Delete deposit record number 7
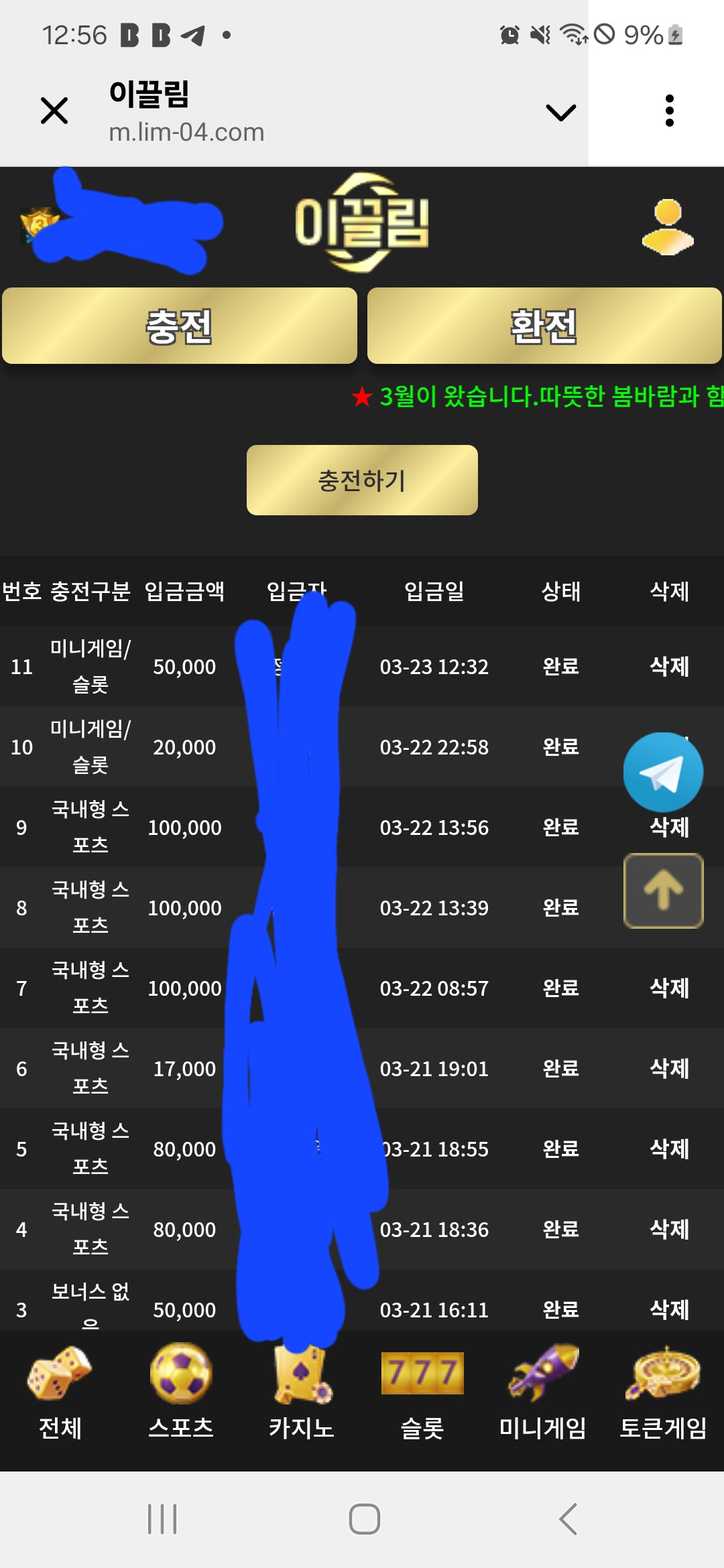Image resolution: width=724 pixels, height=1568 pixels. [x=669, y=988]
